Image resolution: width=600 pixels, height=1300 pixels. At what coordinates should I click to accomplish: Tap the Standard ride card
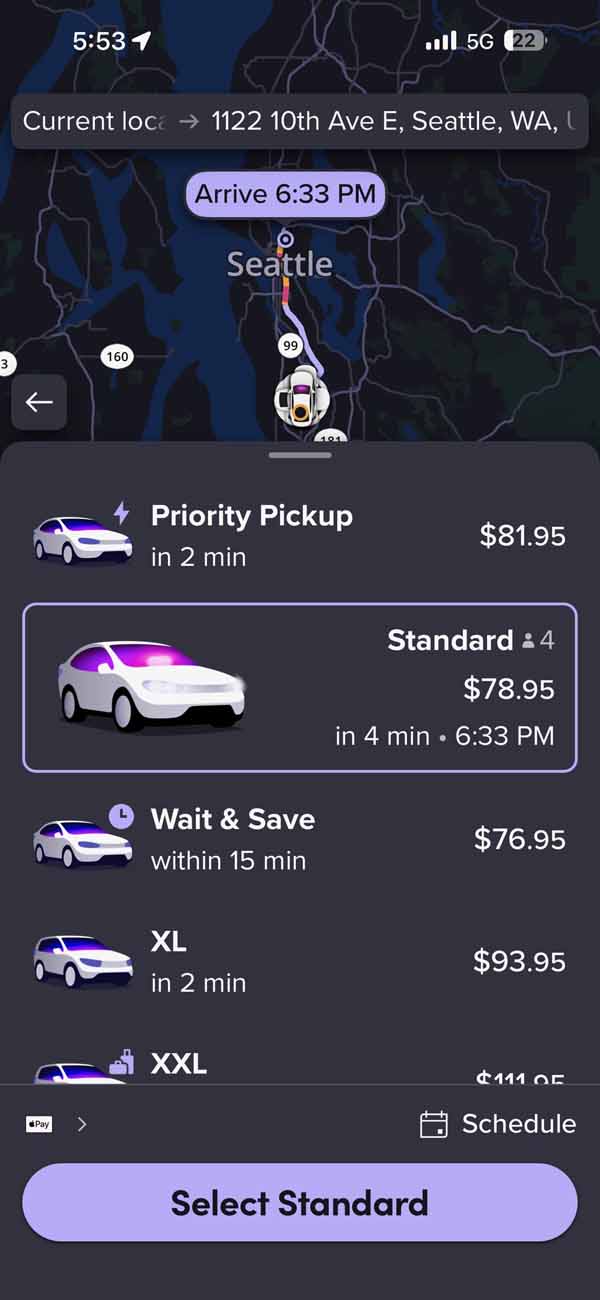pos(300,688)
